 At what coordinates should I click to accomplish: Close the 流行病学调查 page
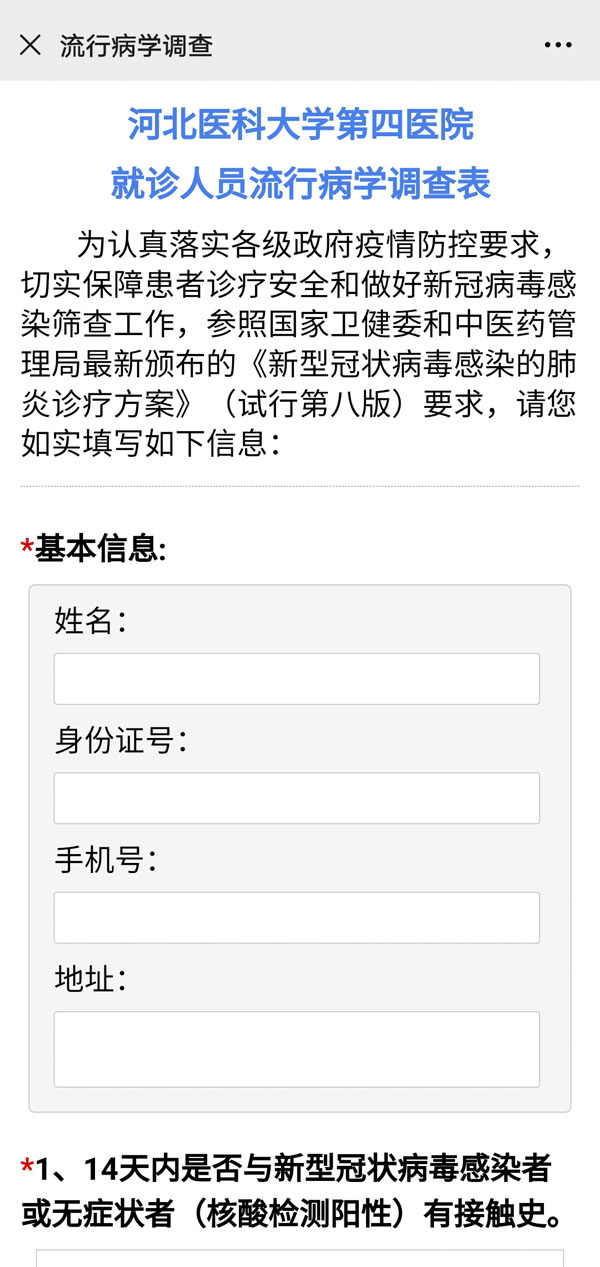tap(31, 45)
